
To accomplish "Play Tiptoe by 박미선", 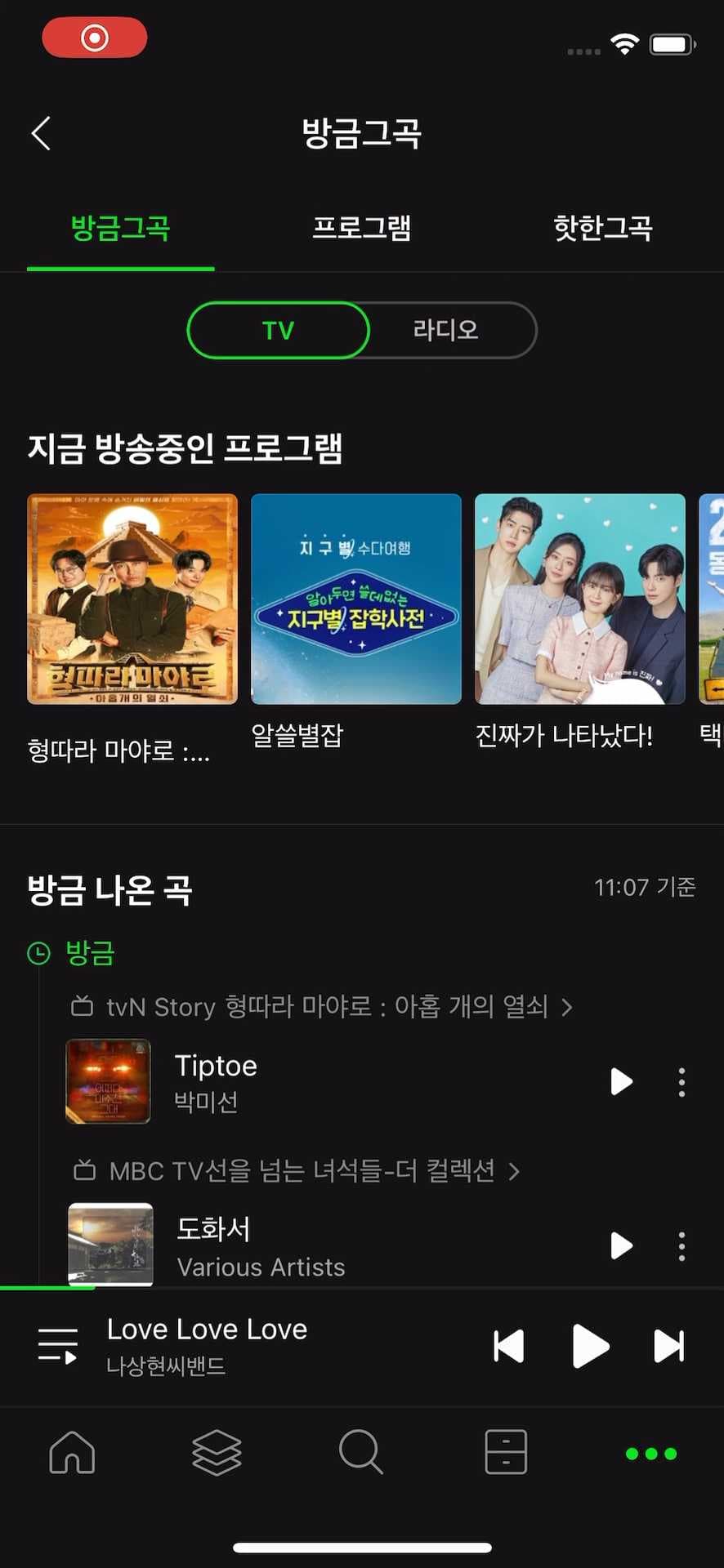I will [x=620, y=1082].
